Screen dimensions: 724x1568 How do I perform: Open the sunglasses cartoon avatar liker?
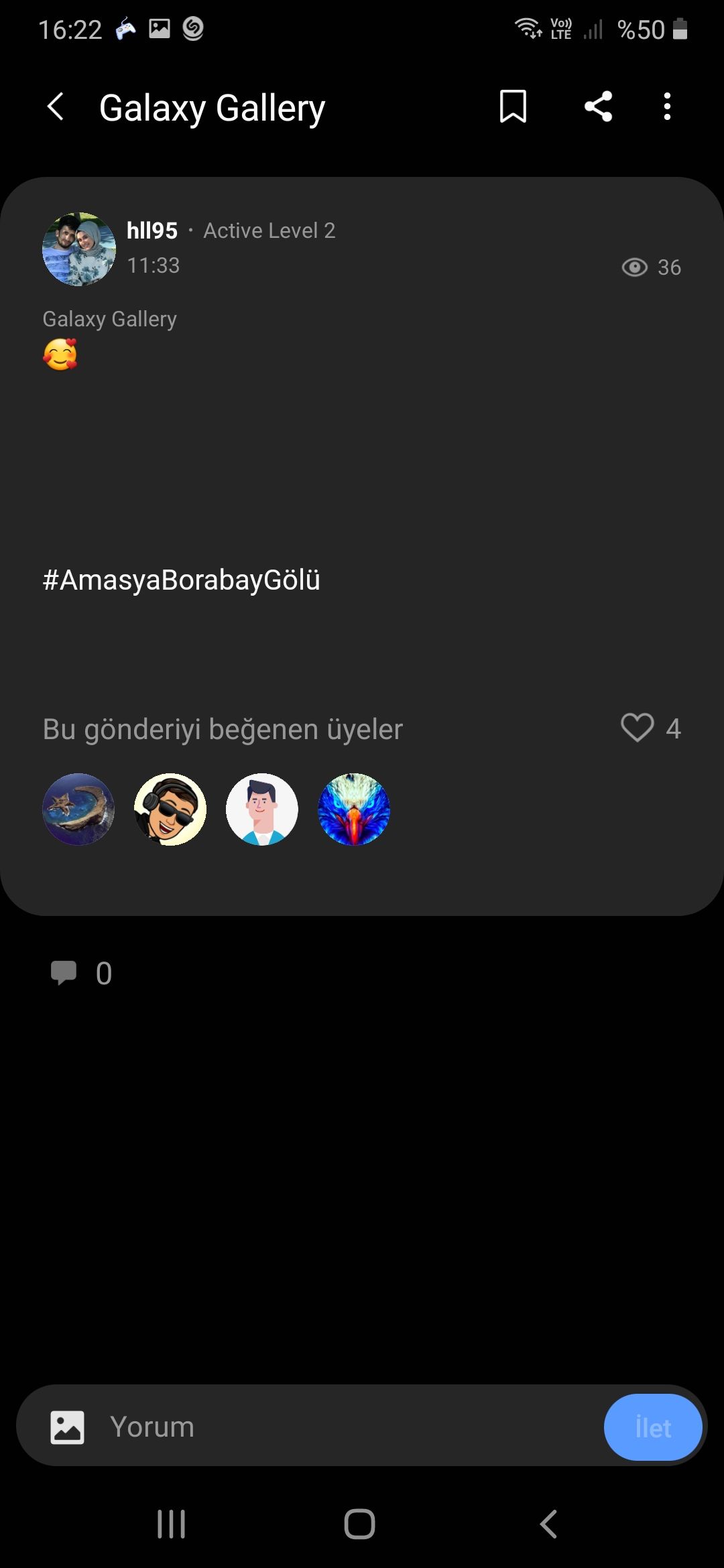click(x=170, y=809)
